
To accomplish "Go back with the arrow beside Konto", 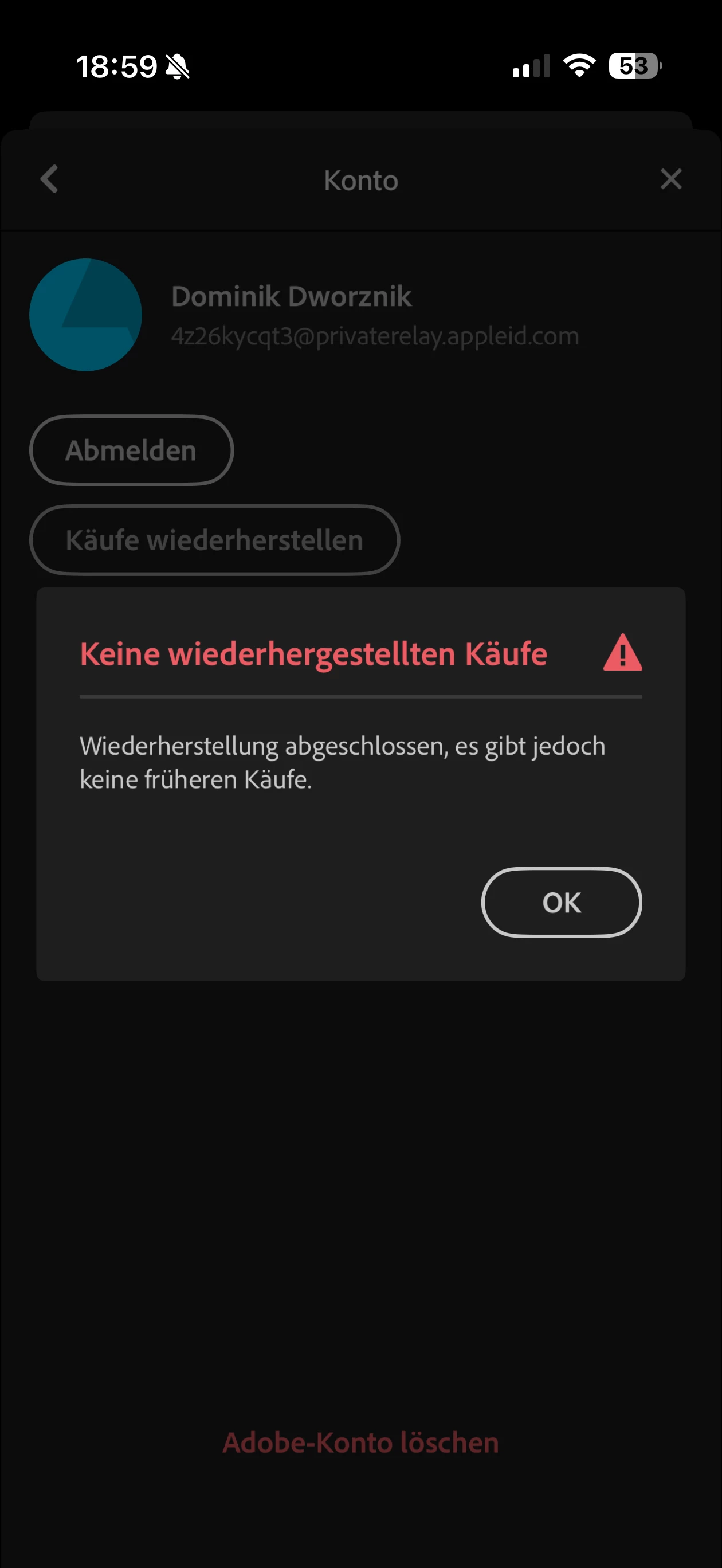I will (49, 179).
